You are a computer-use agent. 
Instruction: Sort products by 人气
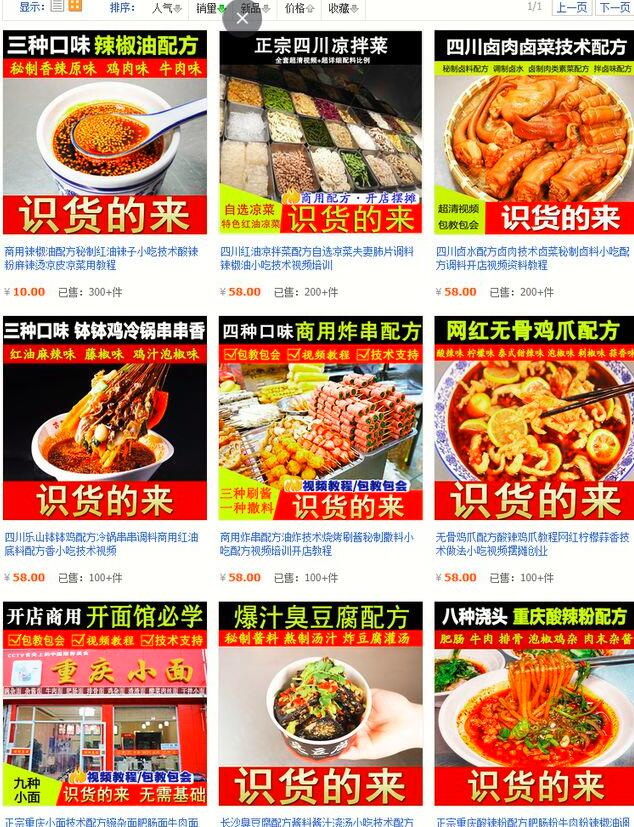[x=165, y=8]
